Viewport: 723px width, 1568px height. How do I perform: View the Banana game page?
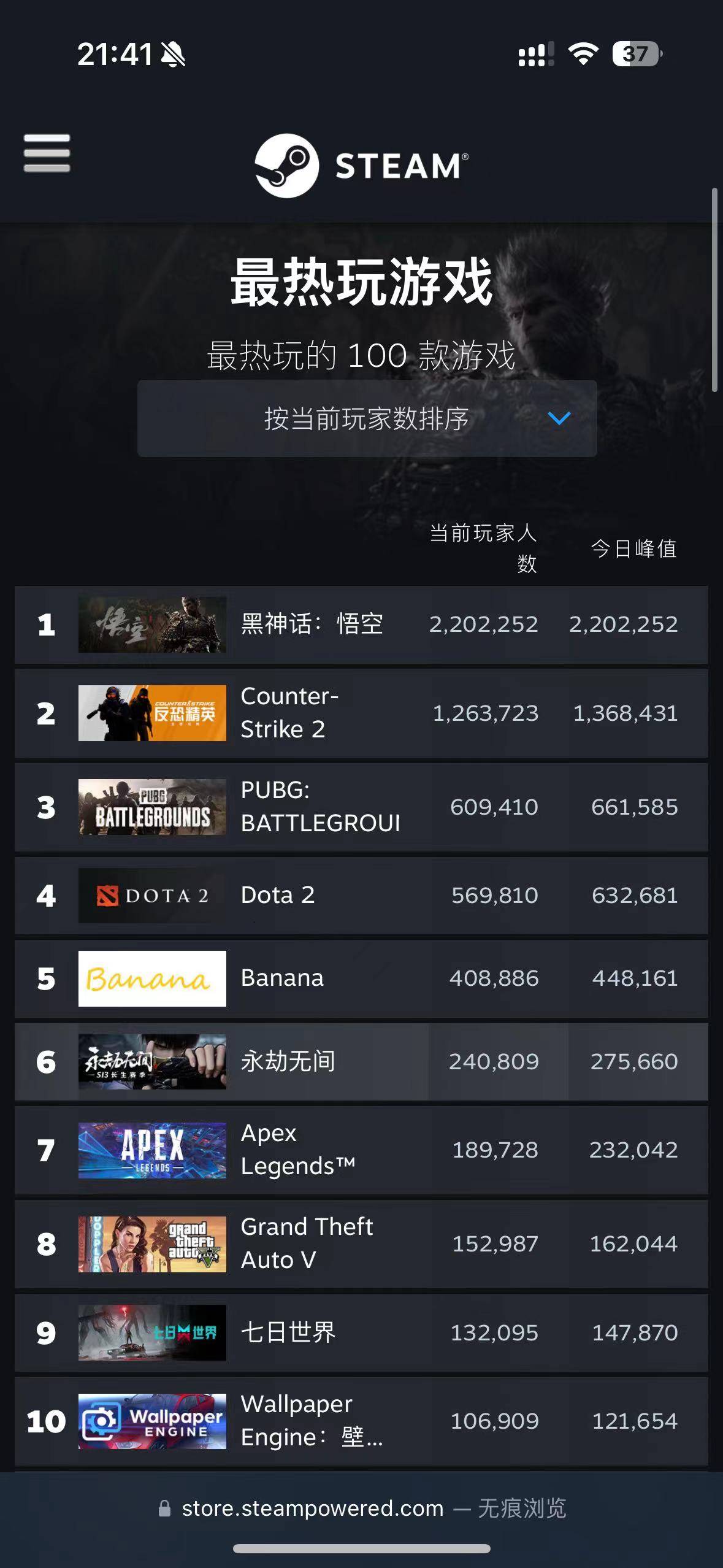282,978
